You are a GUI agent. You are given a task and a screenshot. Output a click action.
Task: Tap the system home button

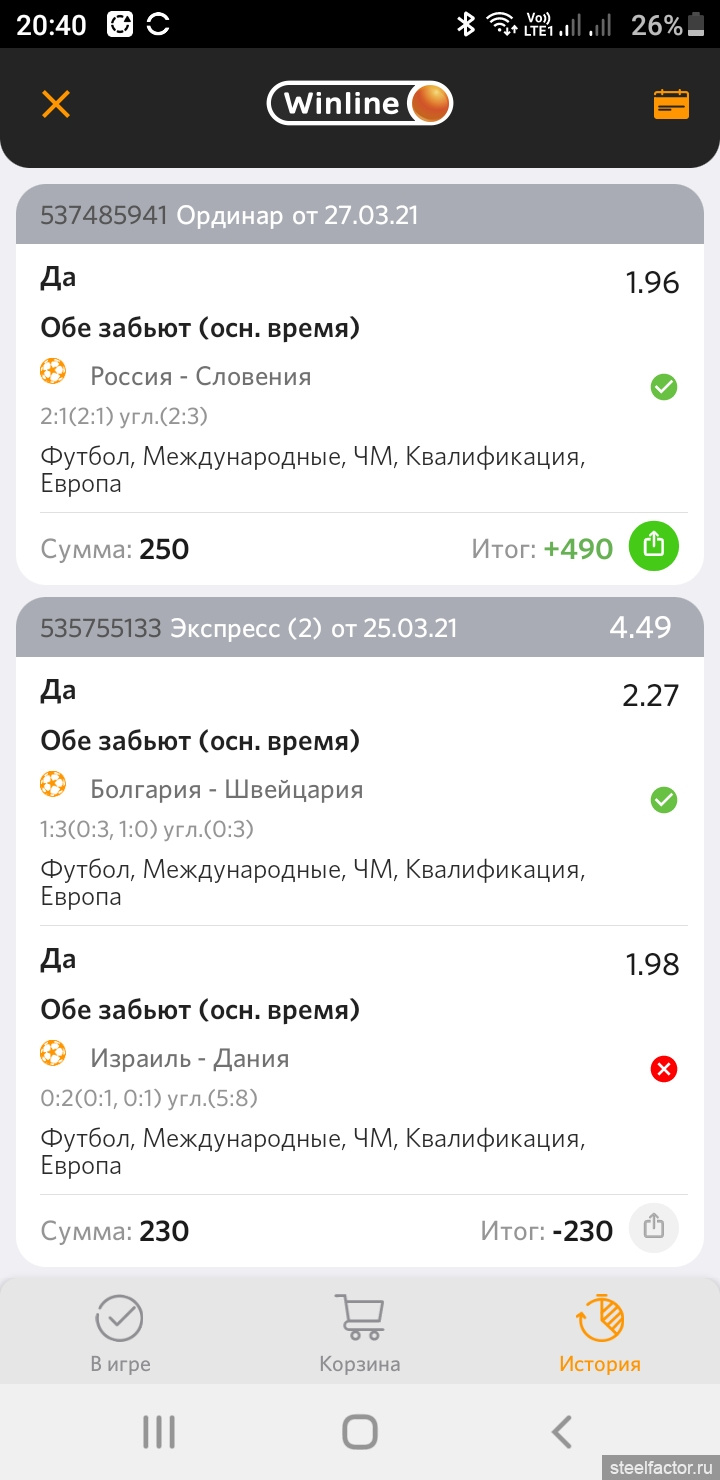pyautogui.click(x=360, y=1432)
